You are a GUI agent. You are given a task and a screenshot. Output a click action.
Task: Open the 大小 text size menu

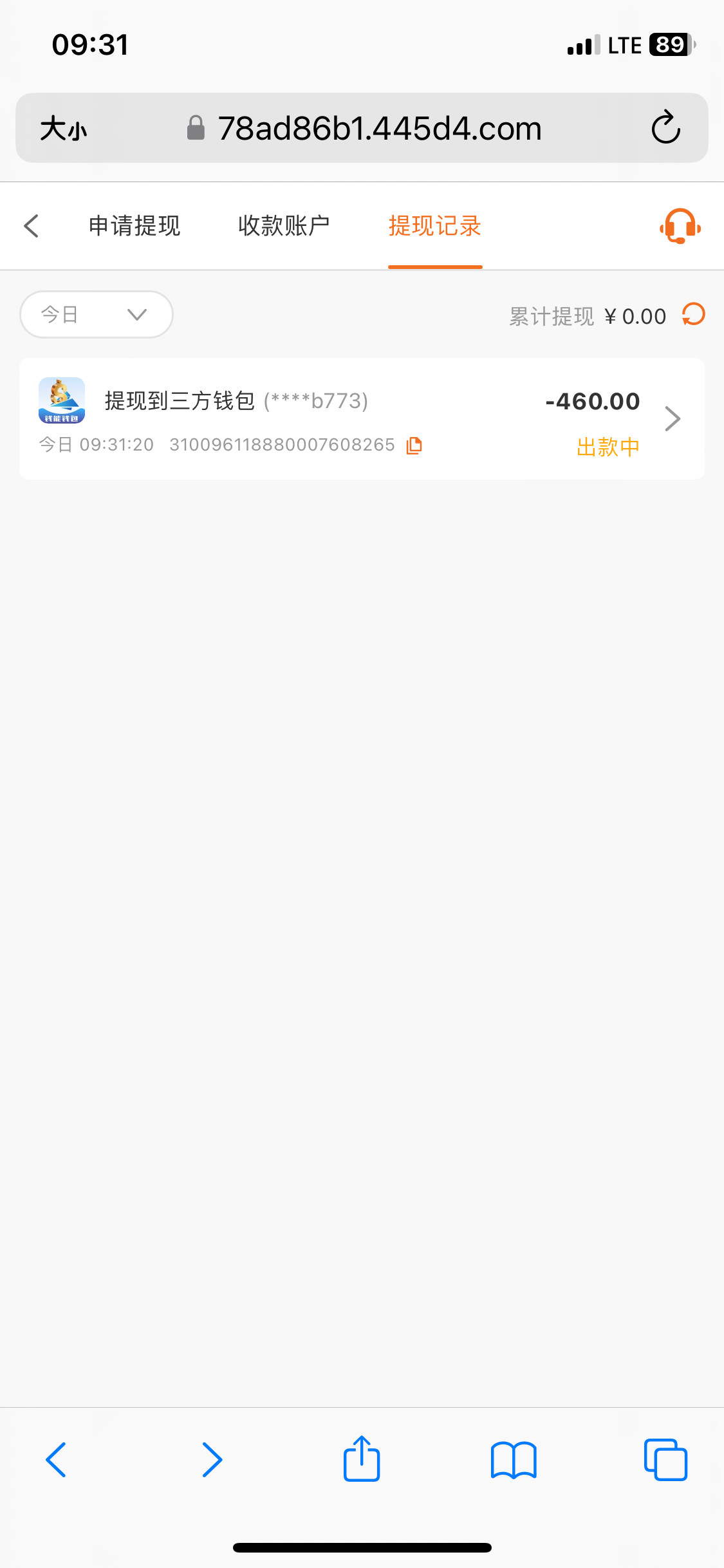[x=63, y=128]
